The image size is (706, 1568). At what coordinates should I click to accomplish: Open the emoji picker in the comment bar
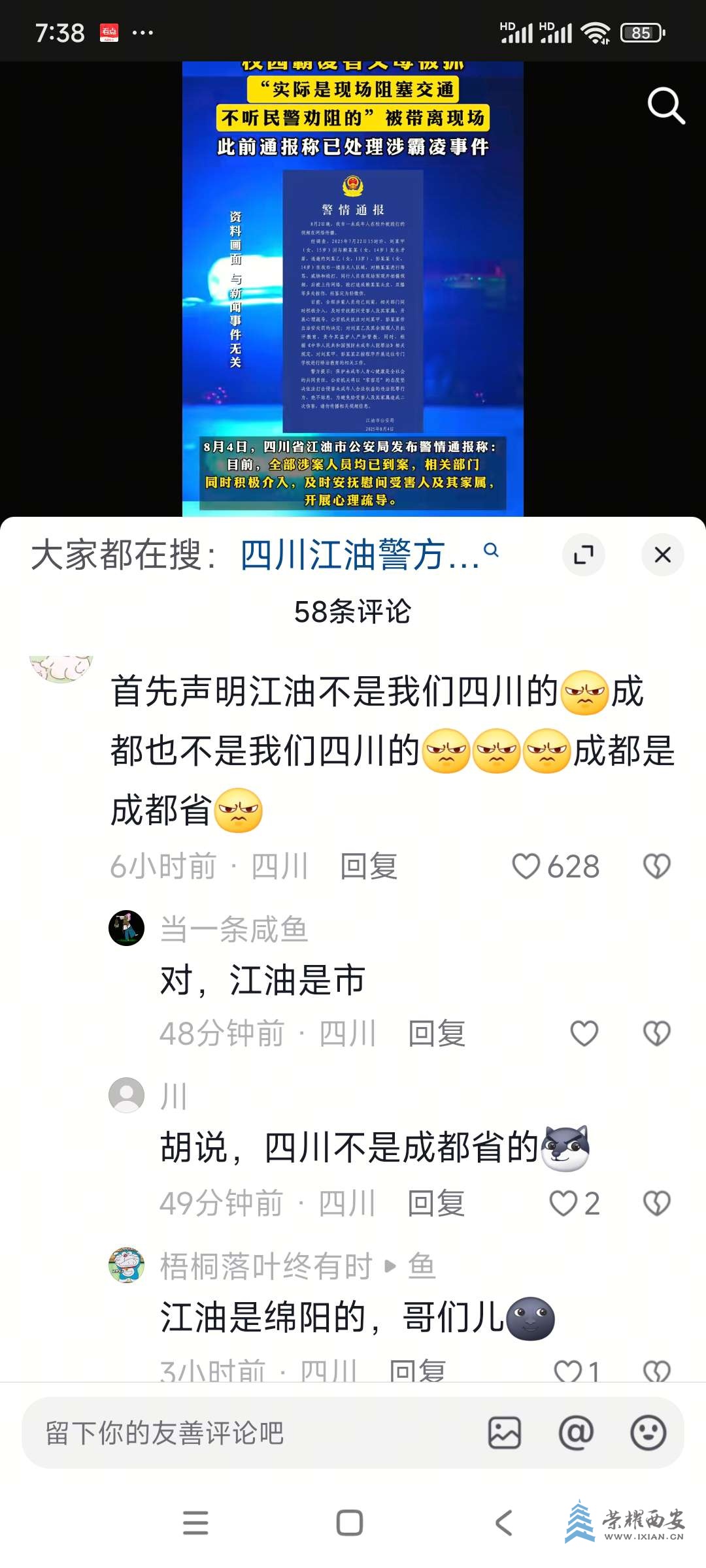(648, 1433)
